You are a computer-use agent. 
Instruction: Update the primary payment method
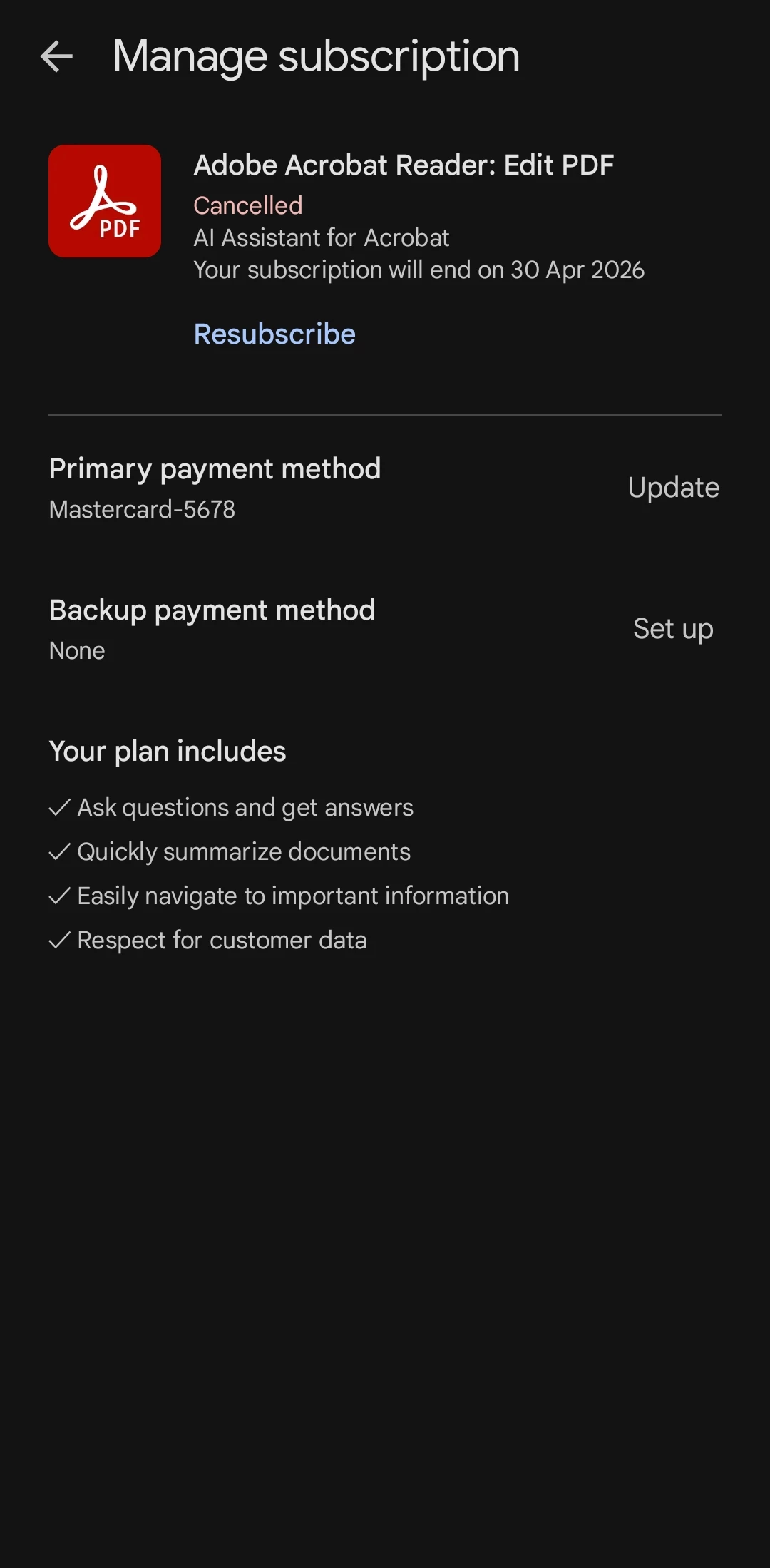tap(672, 488)
